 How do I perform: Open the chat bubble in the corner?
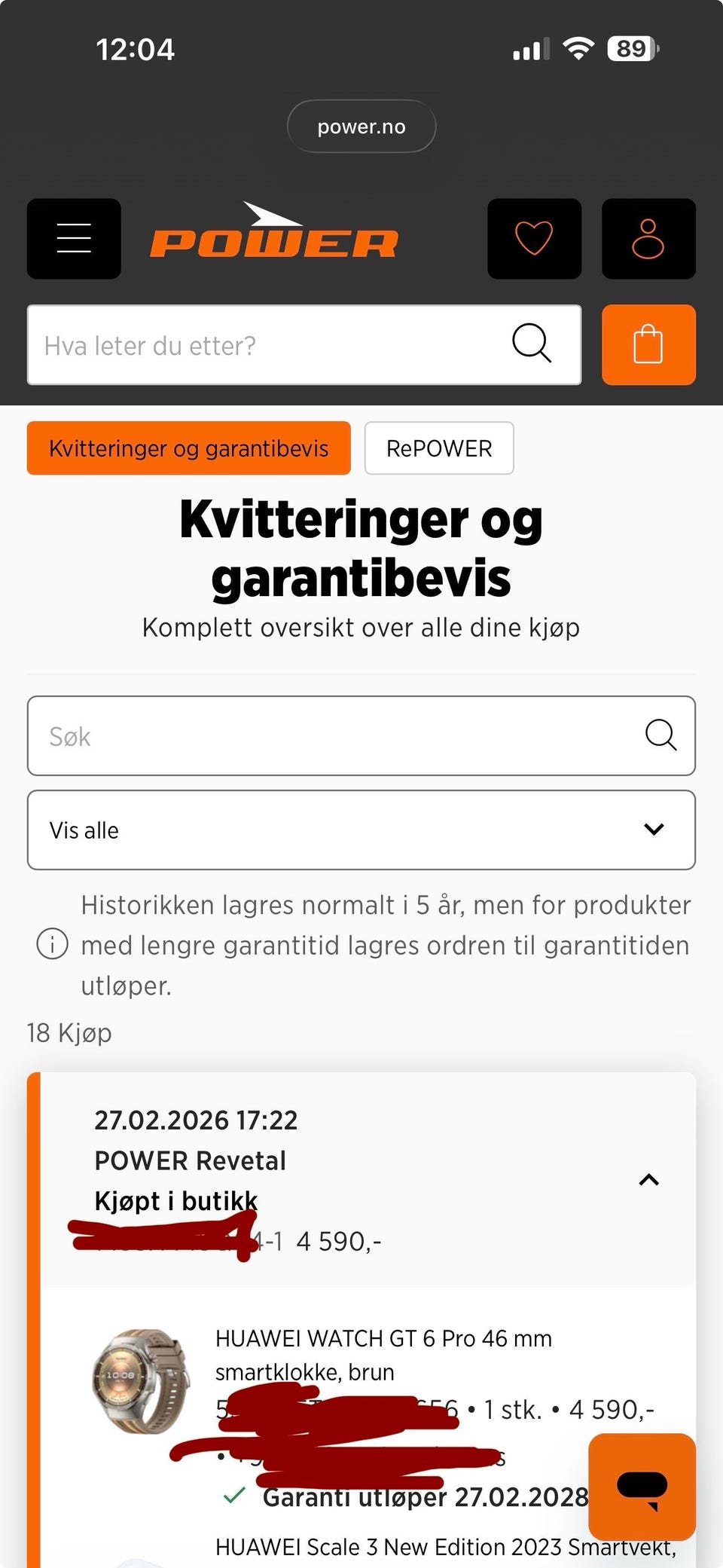point(642,1485)
